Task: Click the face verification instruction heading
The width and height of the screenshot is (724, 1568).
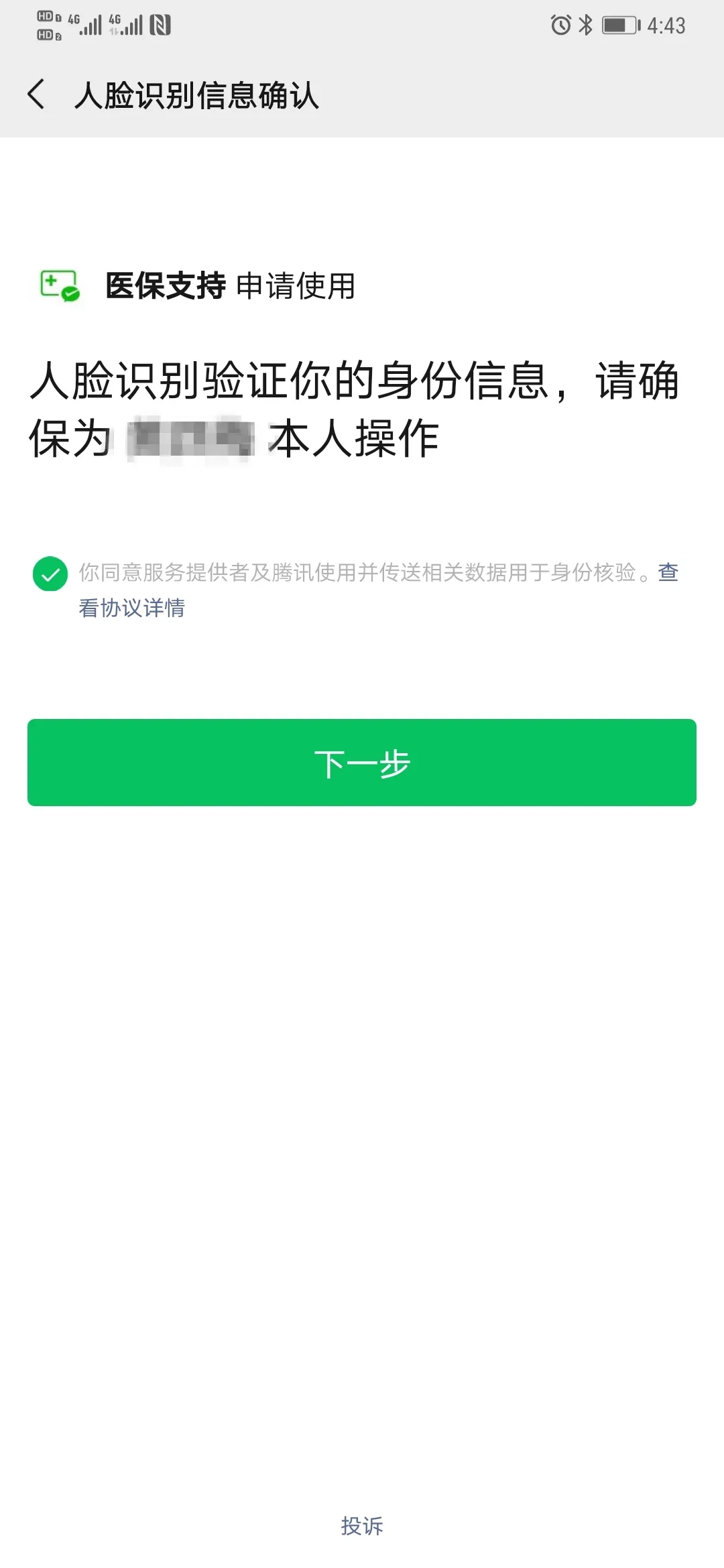Action: [x=355, y=409]
